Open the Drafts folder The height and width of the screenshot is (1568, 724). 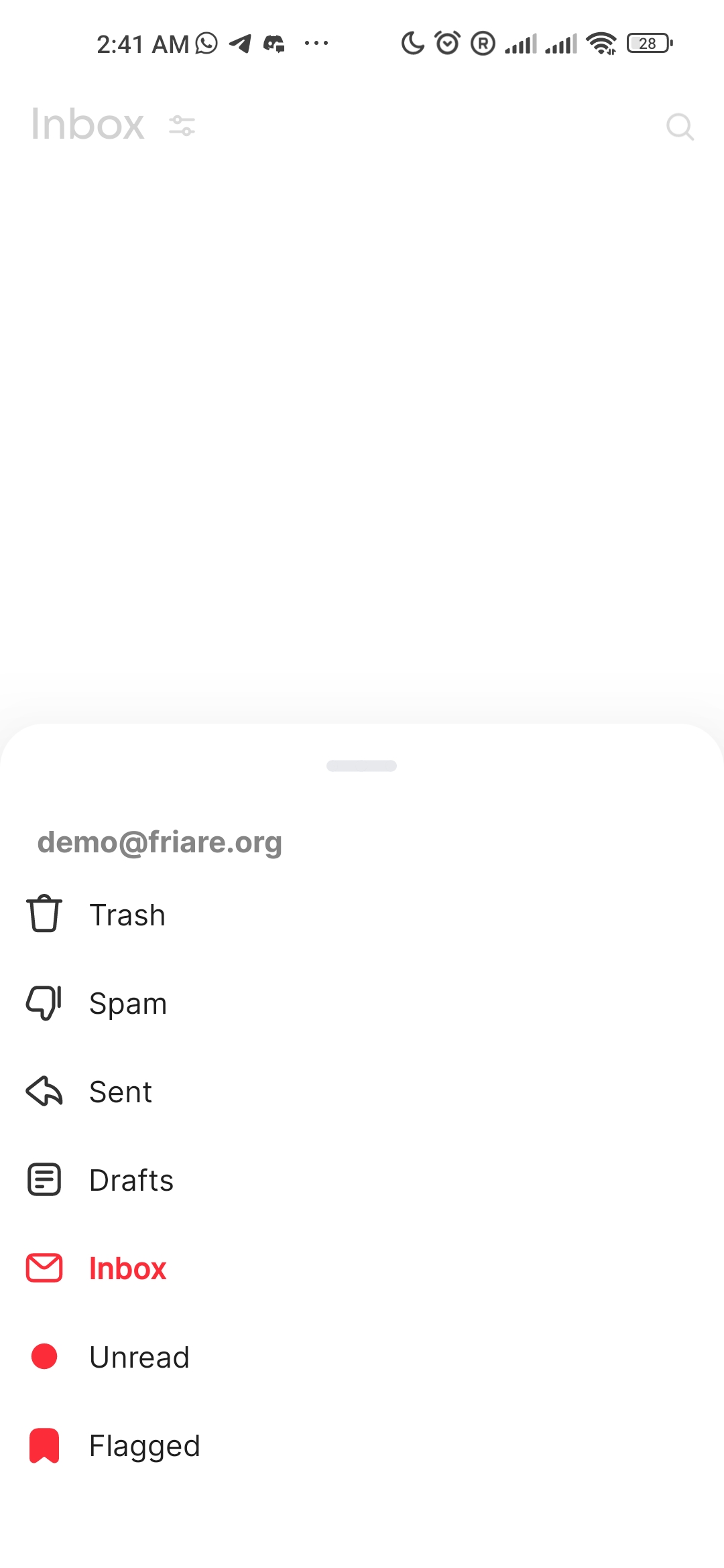click(x=131, y=1180)
